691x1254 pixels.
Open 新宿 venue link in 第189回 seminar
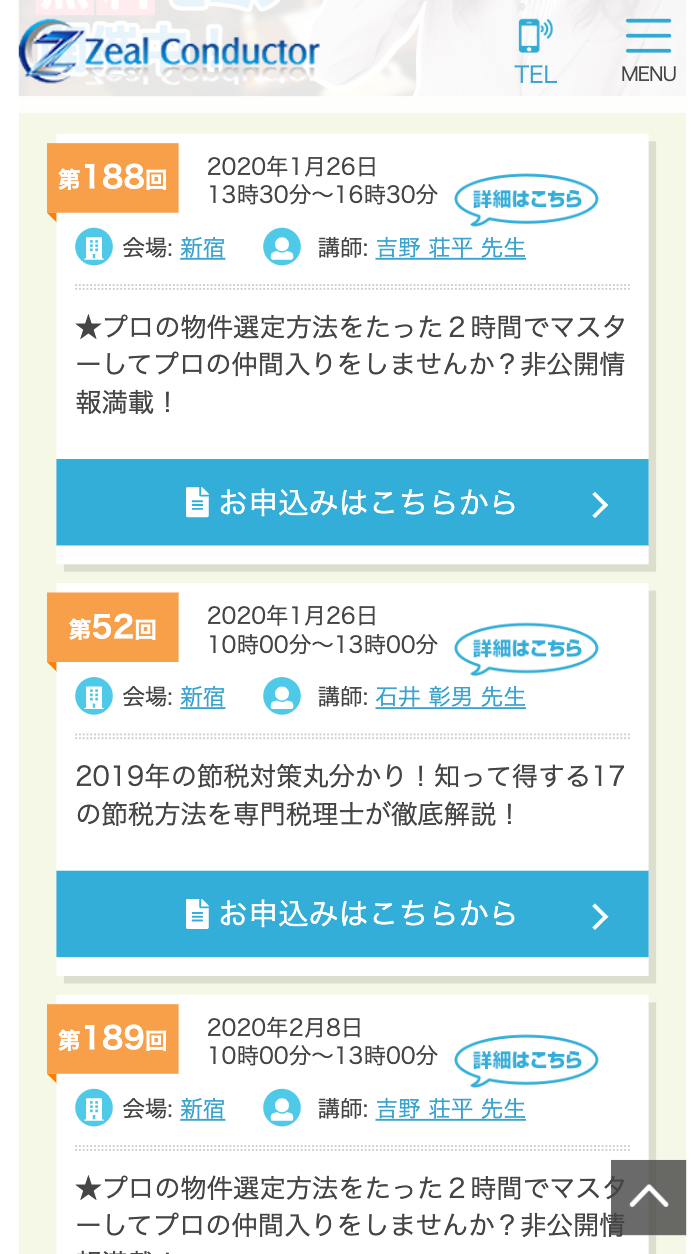[x=202, y=1109]
